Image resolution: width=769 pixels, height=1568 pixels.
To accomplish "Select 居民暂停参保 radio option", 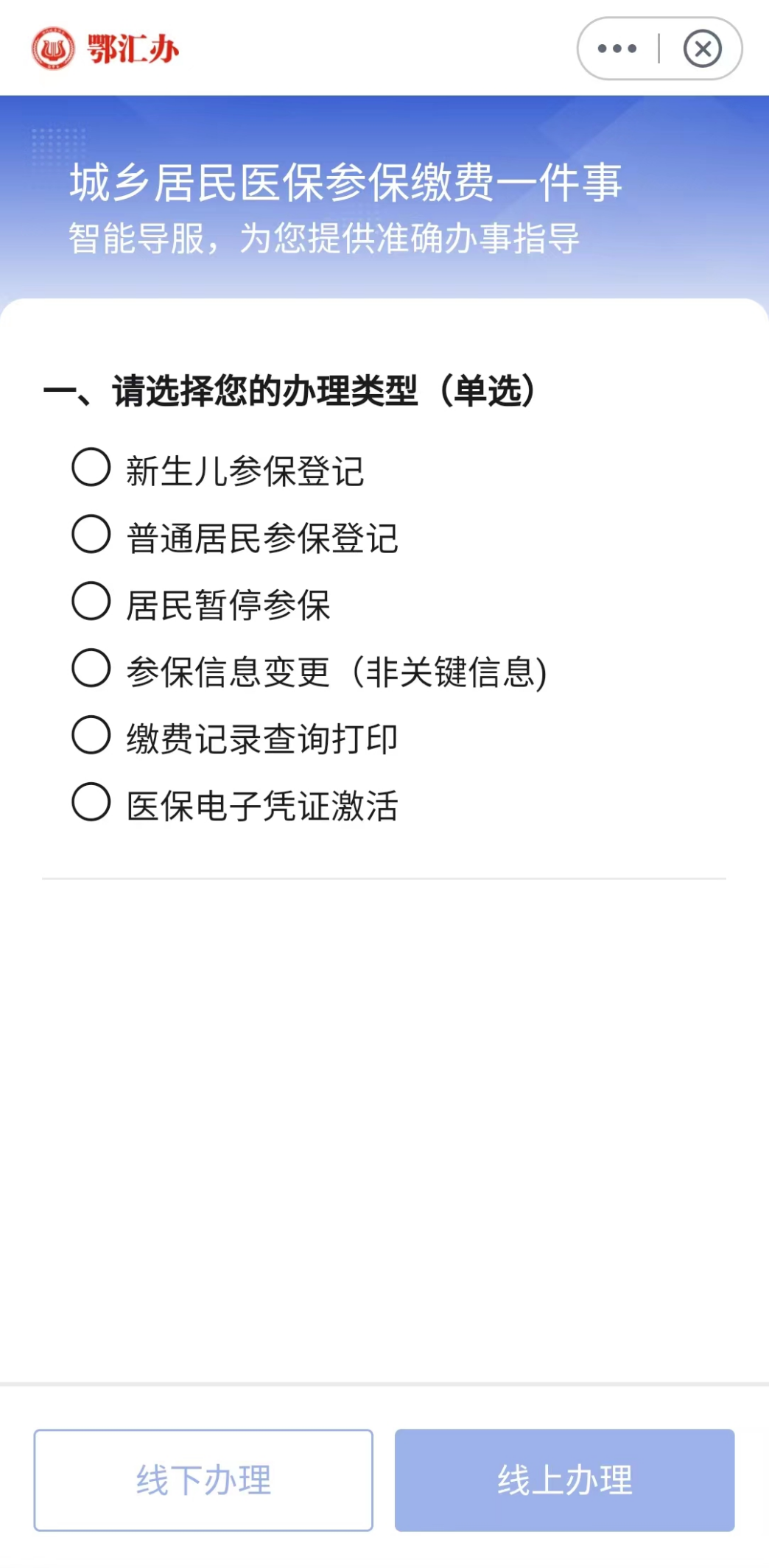I will [x=91, y=602].
